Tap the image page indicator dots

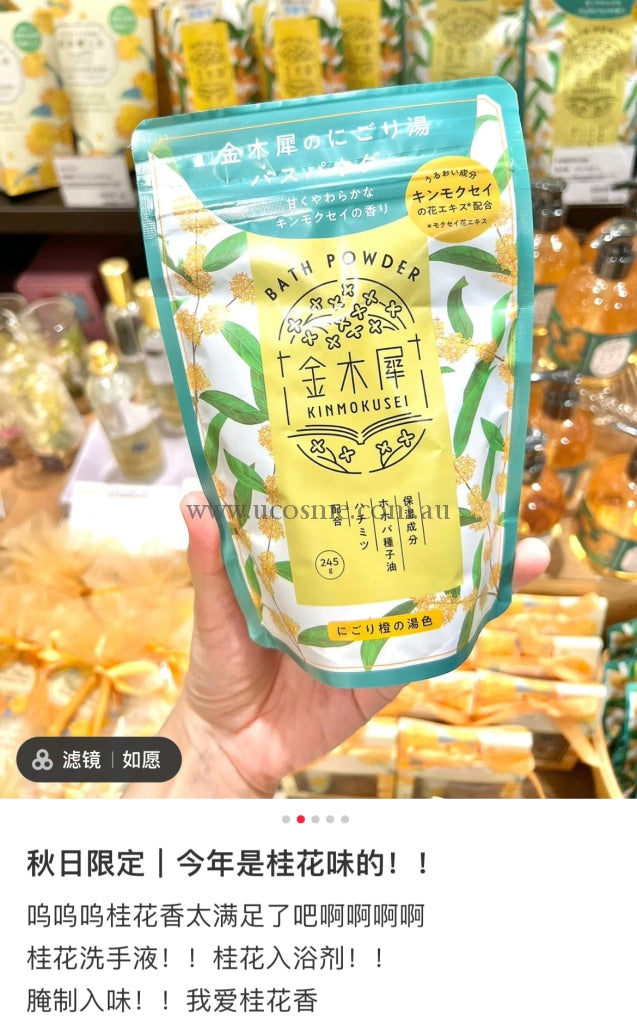coord(315,819)
